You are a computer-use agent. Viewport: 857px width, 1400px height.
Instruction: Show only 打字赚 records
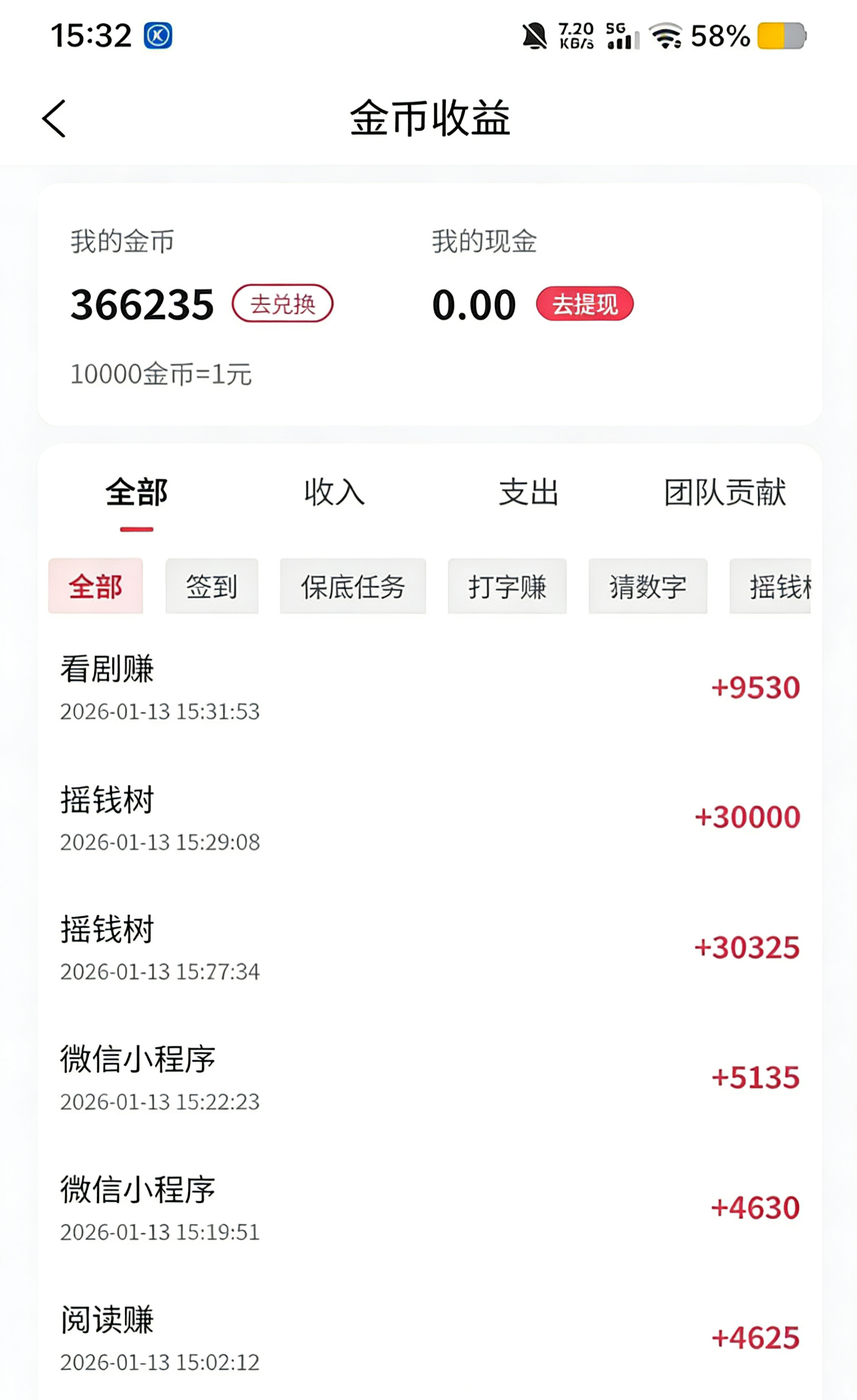pos(507,586)
